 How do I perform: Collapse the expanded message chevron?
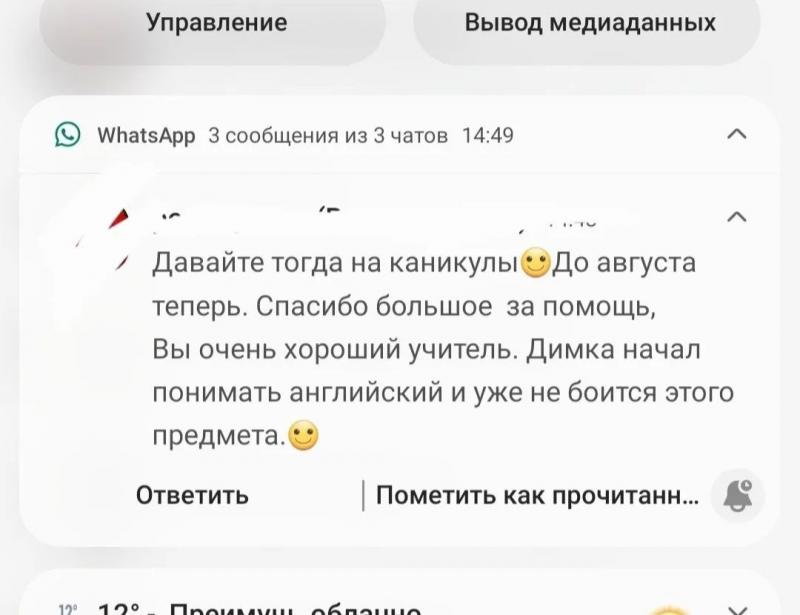[737, 217]
